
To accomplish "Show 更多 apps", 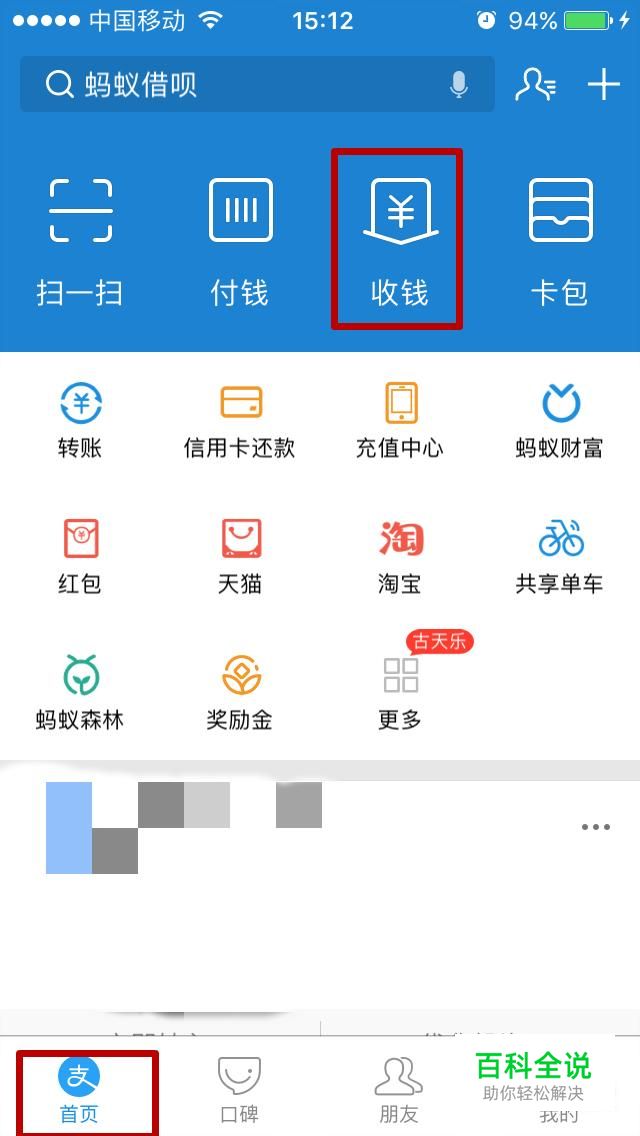I will [400, 692].
